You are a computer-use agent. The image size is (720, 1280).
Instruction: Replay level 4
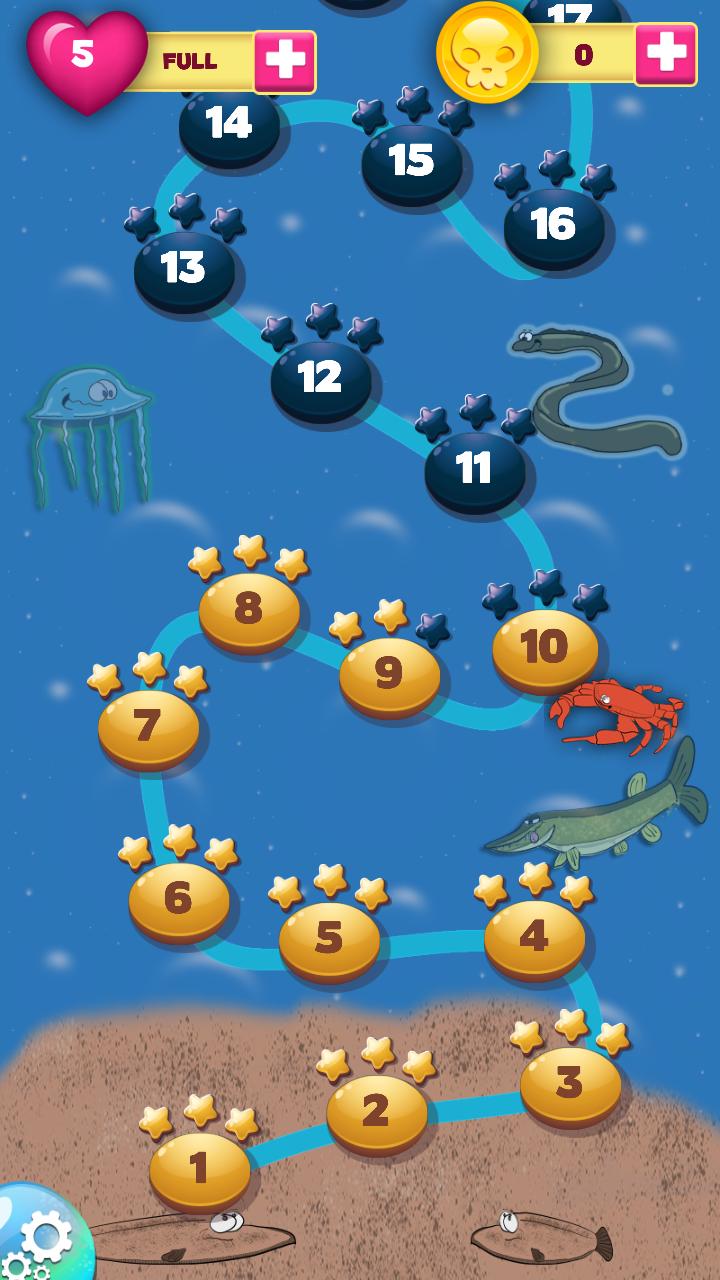pos(534,937)
